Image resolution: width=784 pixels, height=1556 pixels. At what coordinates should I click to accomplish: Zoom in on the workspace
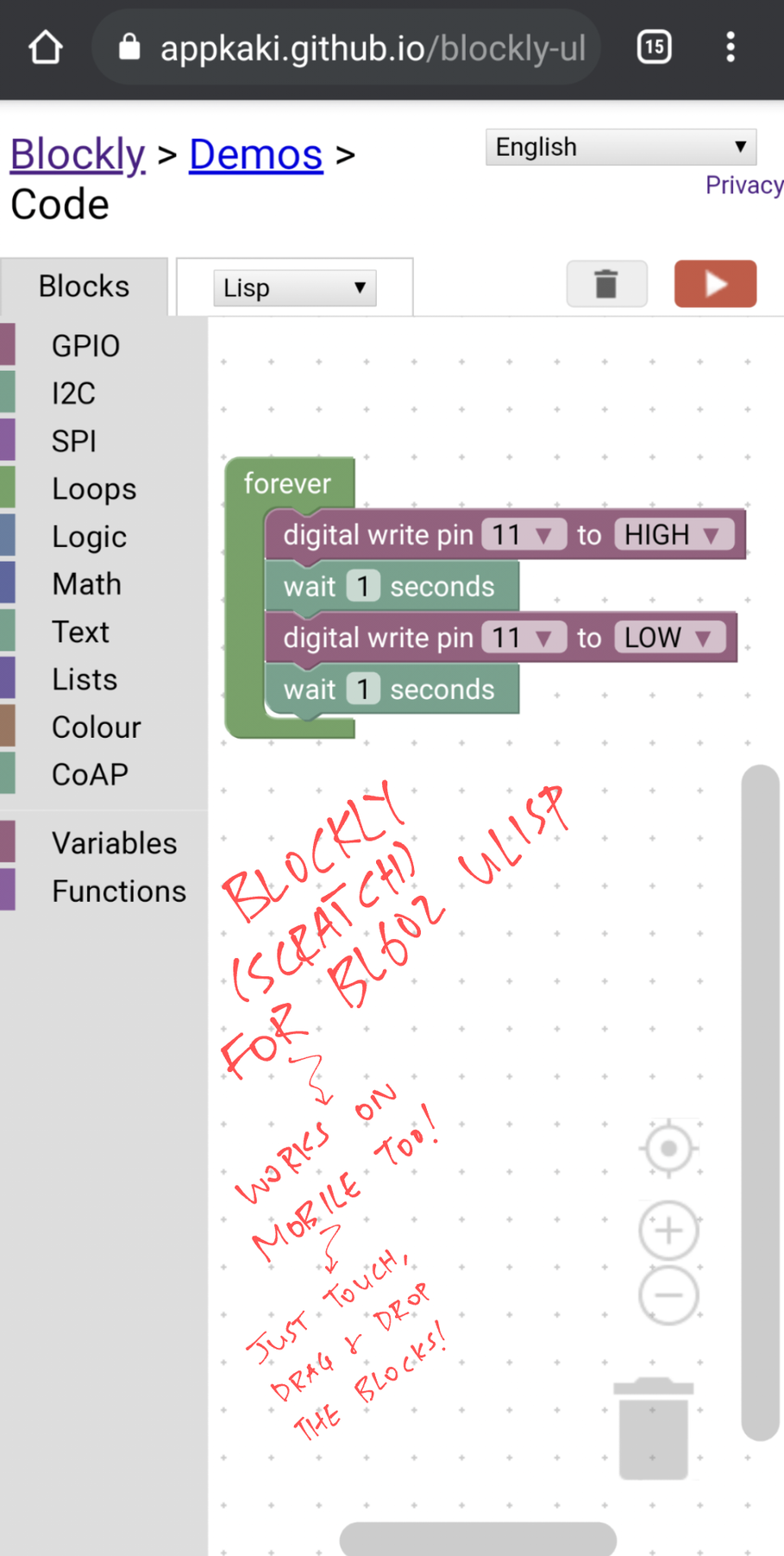tap(668, 1231)
